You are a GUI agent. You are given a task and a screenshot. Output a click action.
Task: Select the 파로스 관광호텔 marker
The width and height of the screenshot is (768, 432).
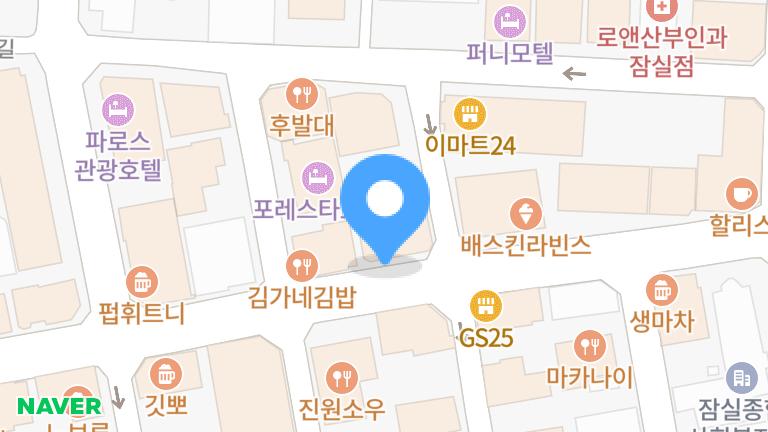point(118,106)
